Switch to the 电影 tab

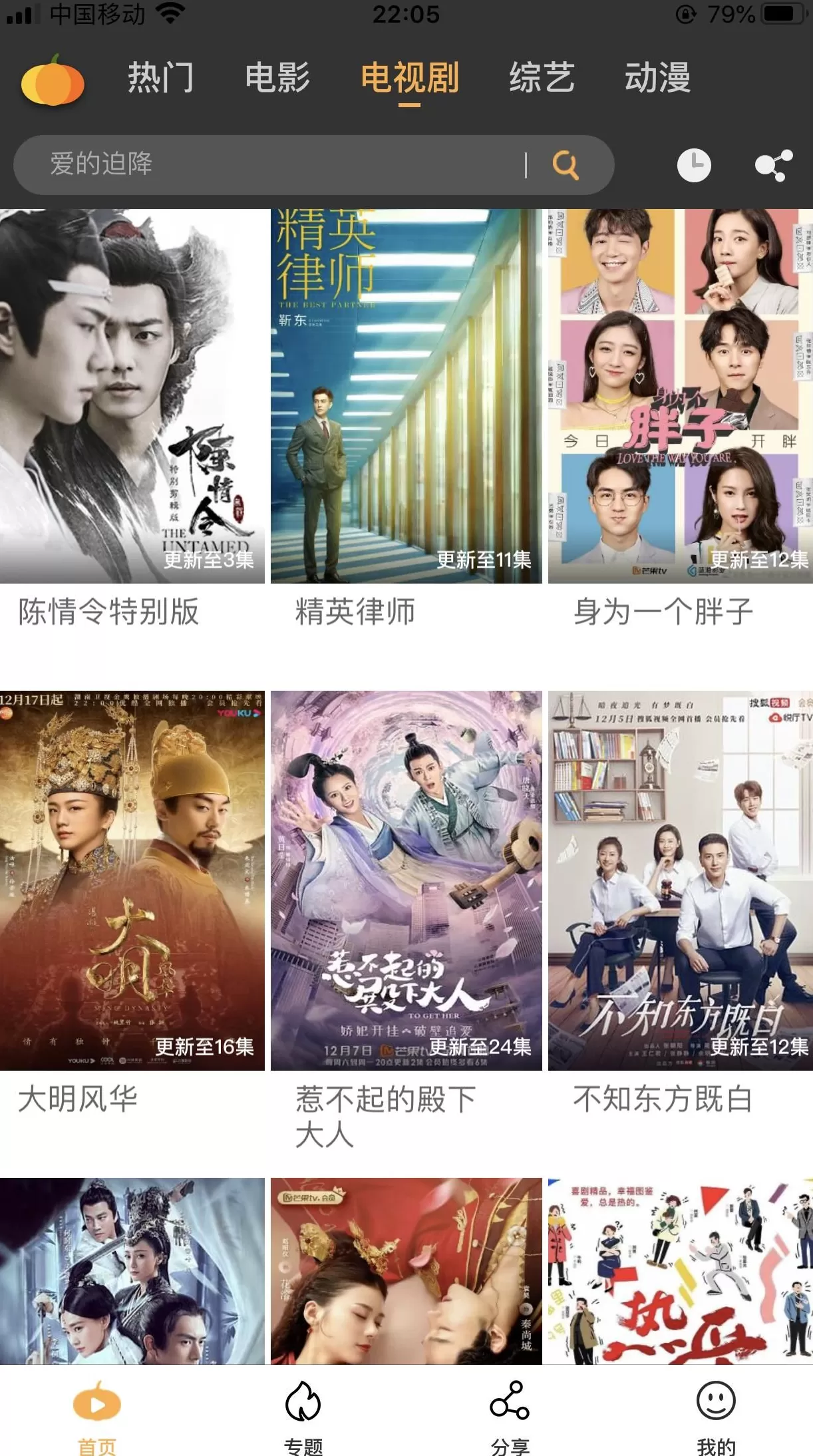tap(277, 78)
